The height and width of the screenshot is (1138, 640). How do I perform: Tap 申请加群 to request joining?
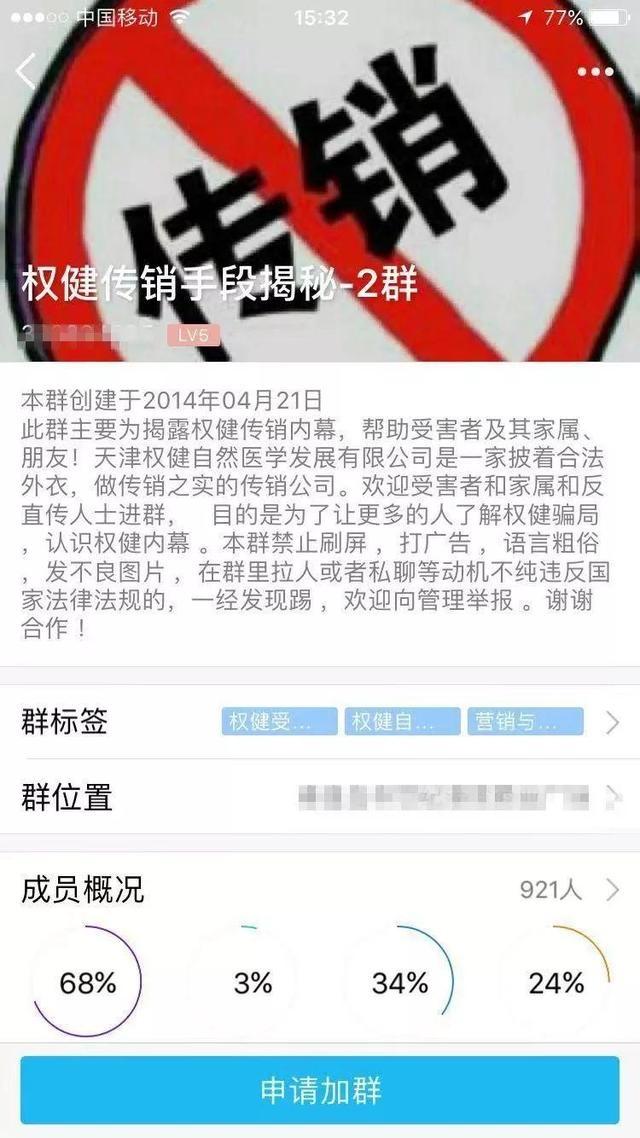pos(320,1090)
